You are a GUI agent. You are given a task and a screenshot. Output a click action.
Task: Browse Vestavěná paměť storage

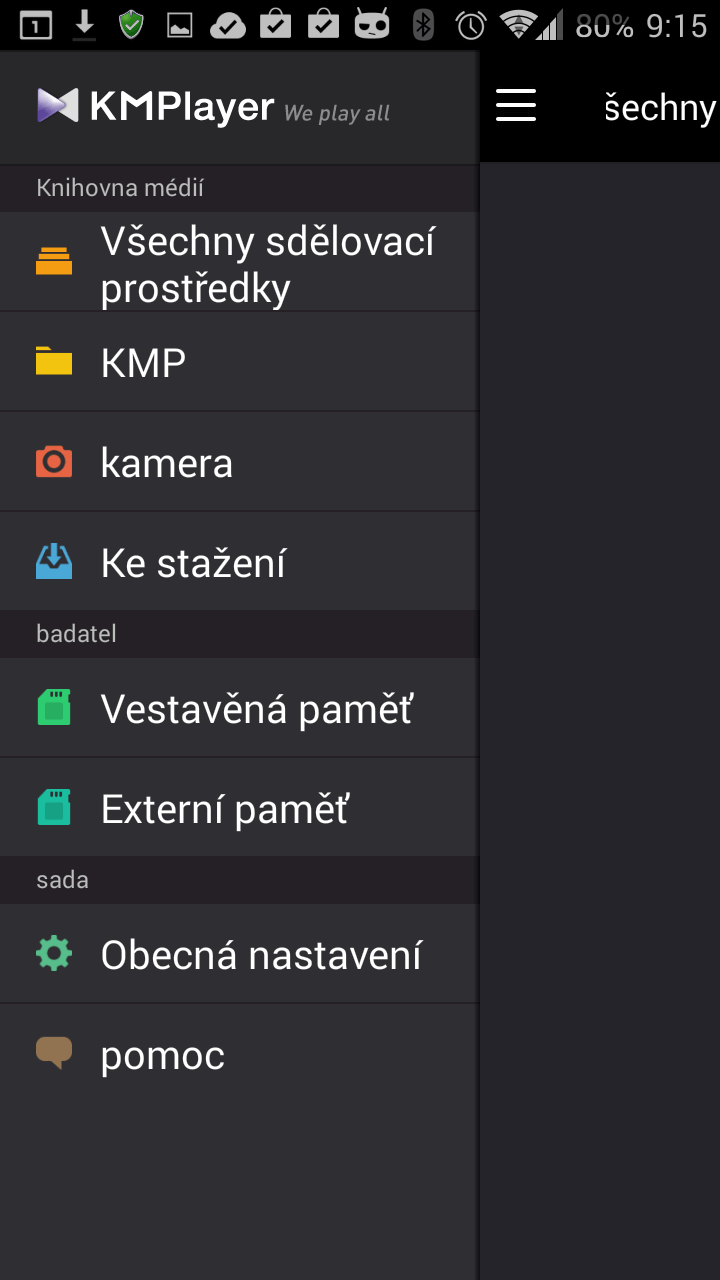pos(240,708)
